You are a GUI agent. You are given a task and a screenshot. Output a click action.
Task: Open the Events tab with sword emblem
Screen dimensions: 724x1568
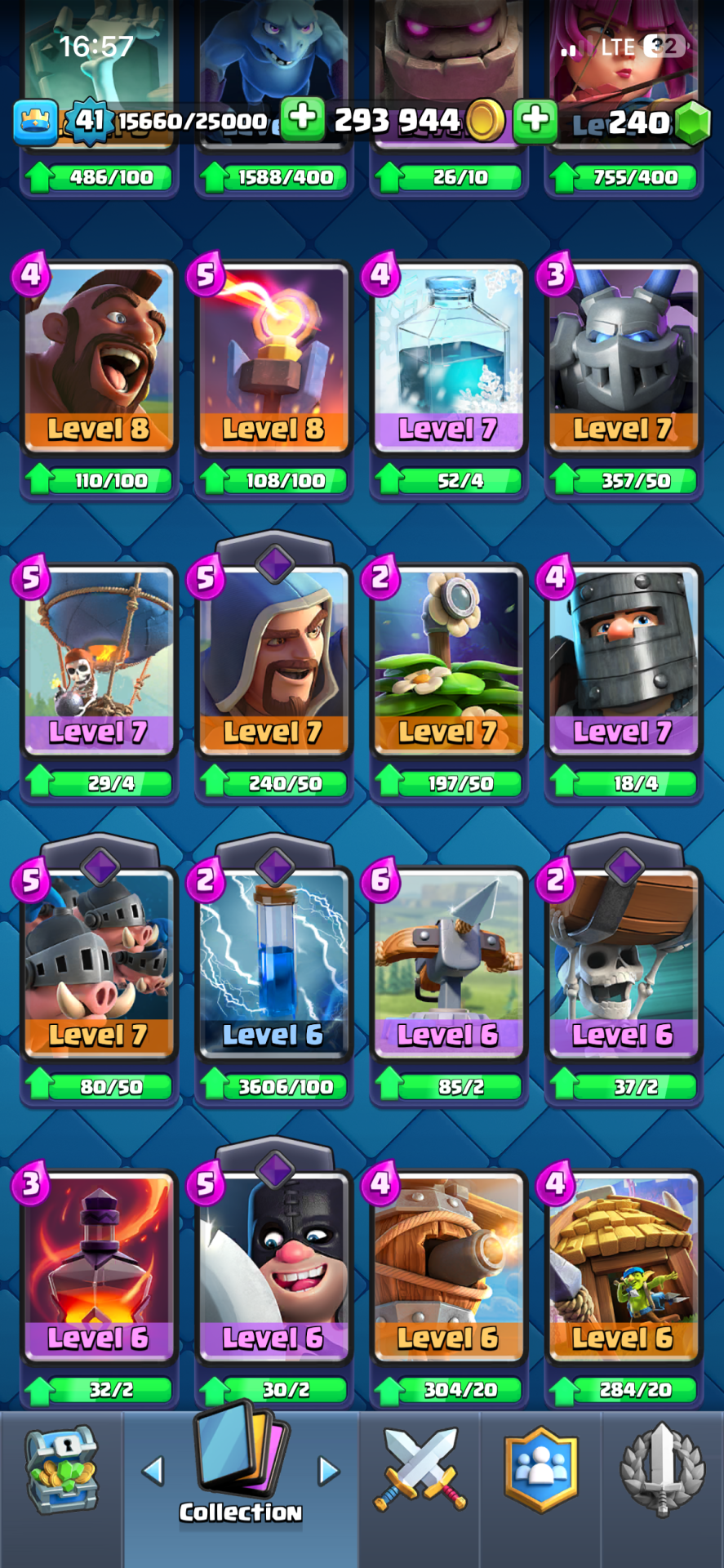click(662, 1471)
